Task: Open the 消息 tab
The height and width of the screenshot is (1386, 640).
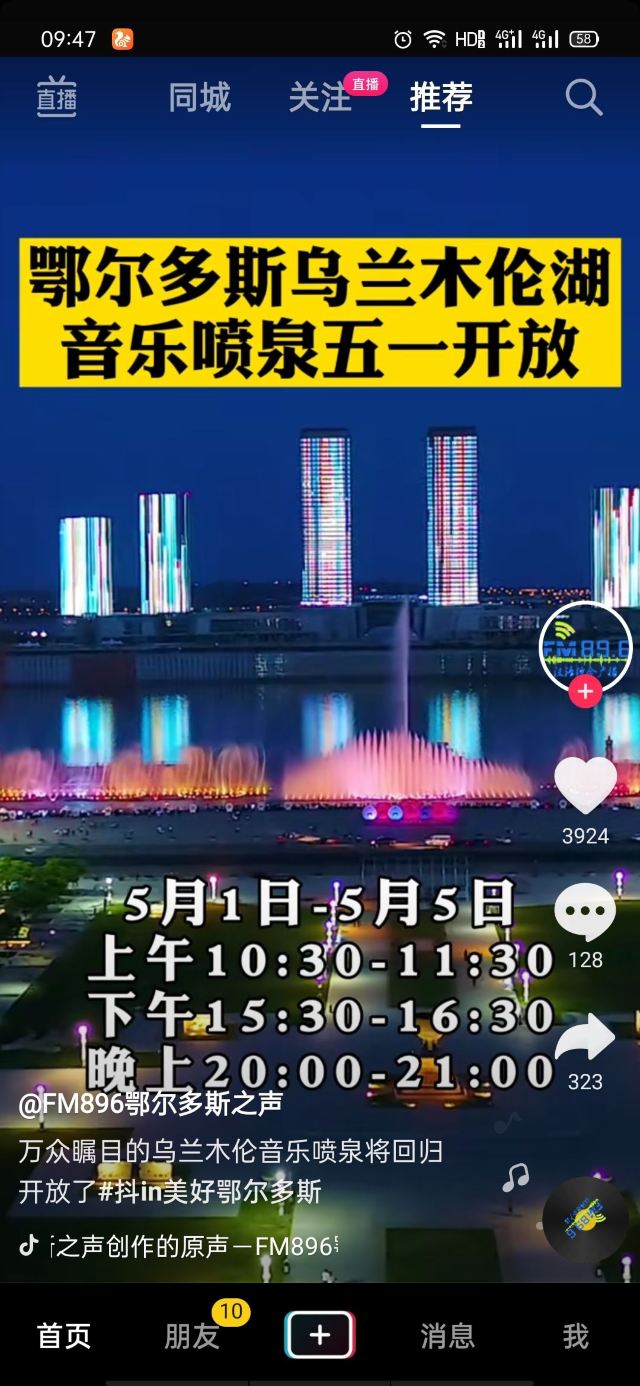Action: point(447,1335)
